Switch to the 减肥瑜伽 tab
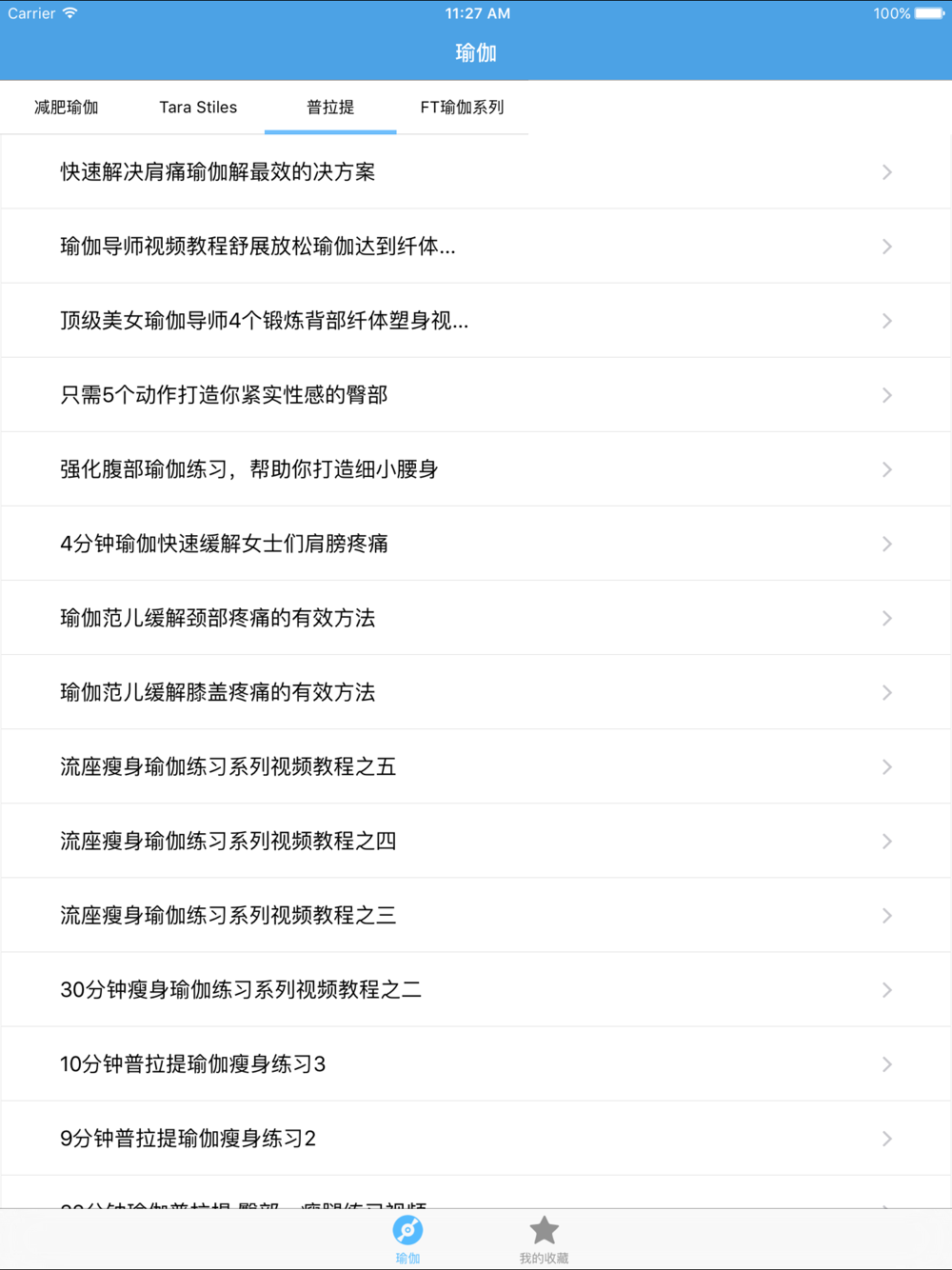This screenshot has height=1270, width=952. [x=67, y=108]
